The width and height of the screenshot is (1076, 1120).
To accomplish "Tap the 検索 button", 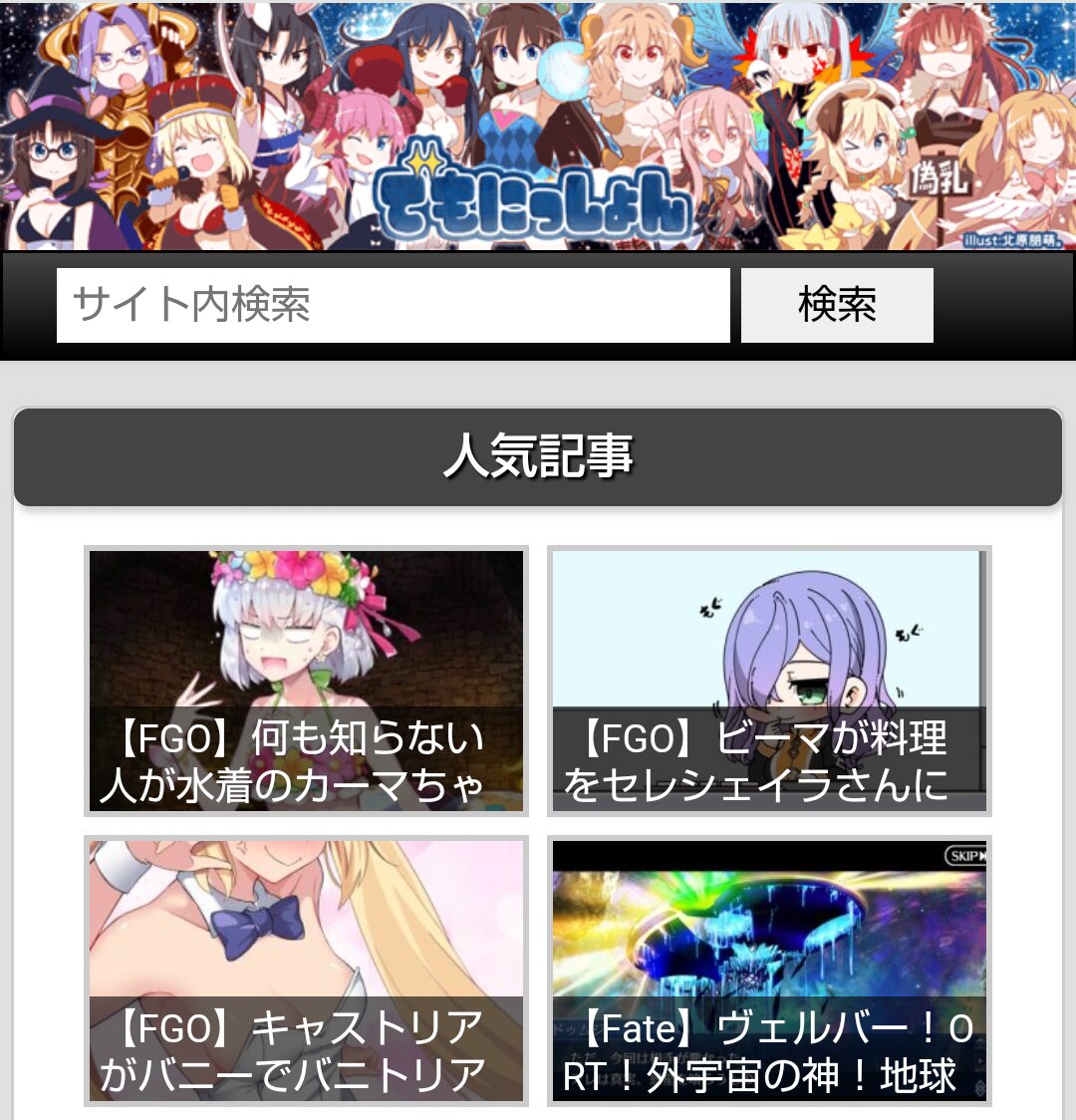I will (x=837, y=305).
